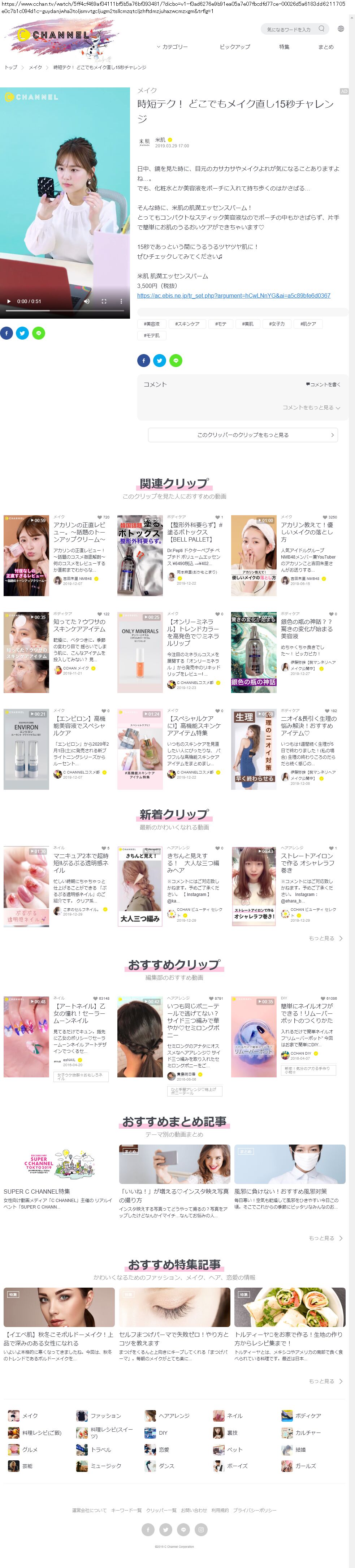
Task: Select the #スキンケア hashtag chip
Action: [187, 324]
